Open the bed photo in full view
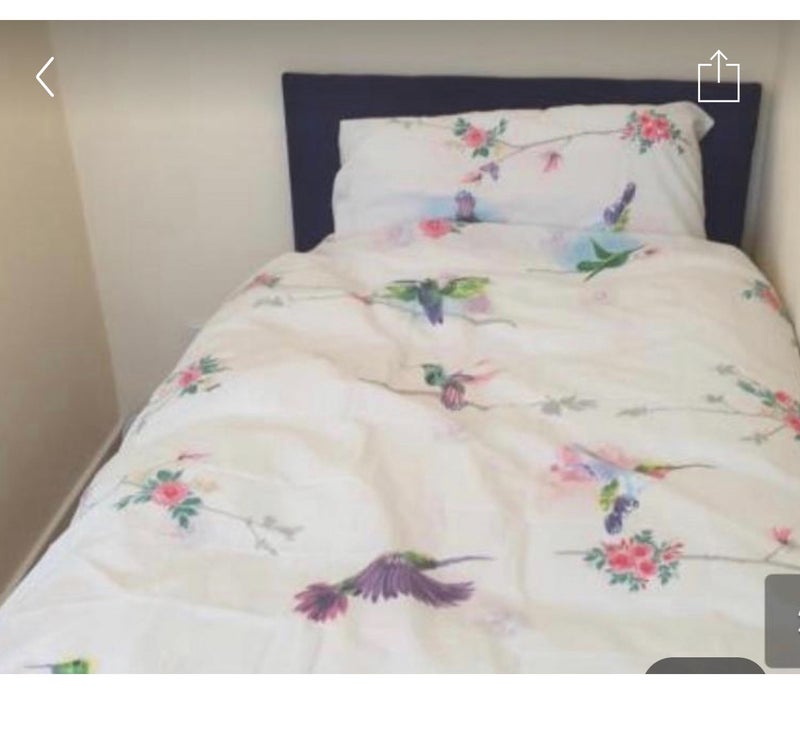Image resolution: width=800 pixels, height=734 pixels. [400, 380]
